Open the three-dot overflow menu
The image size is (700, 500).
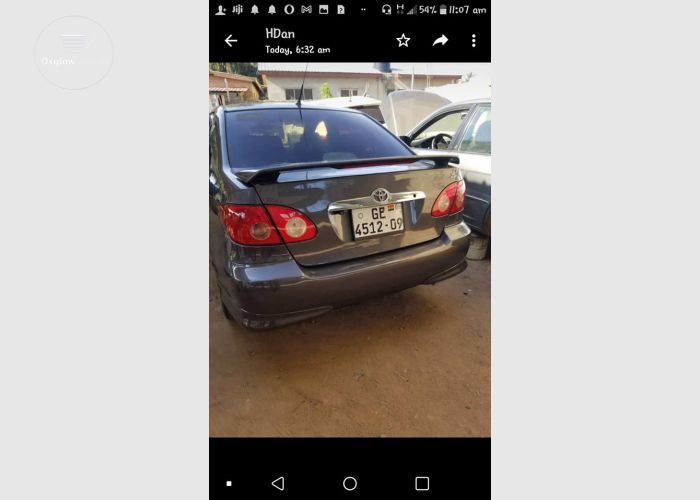pos(473,41)
